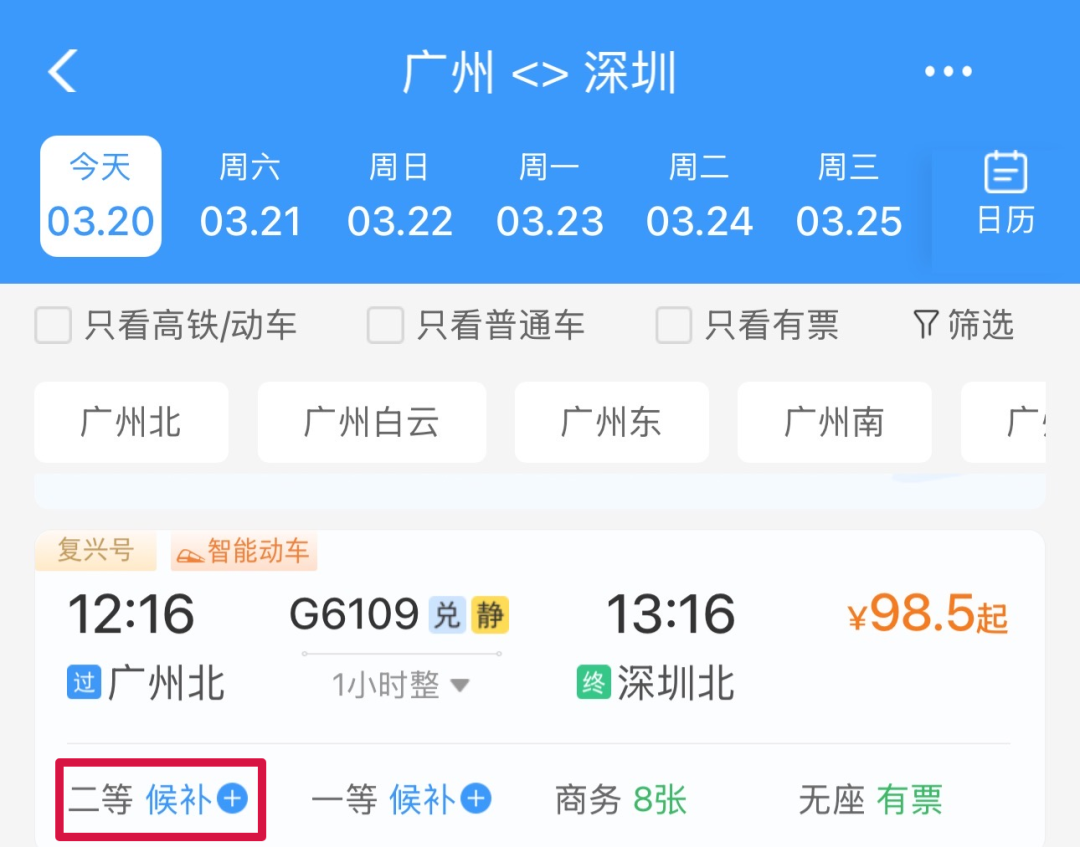The height and width of the screenshot is (847, 1080).
Task: Open the three-dot overflow menu
Action: (948, 72)
